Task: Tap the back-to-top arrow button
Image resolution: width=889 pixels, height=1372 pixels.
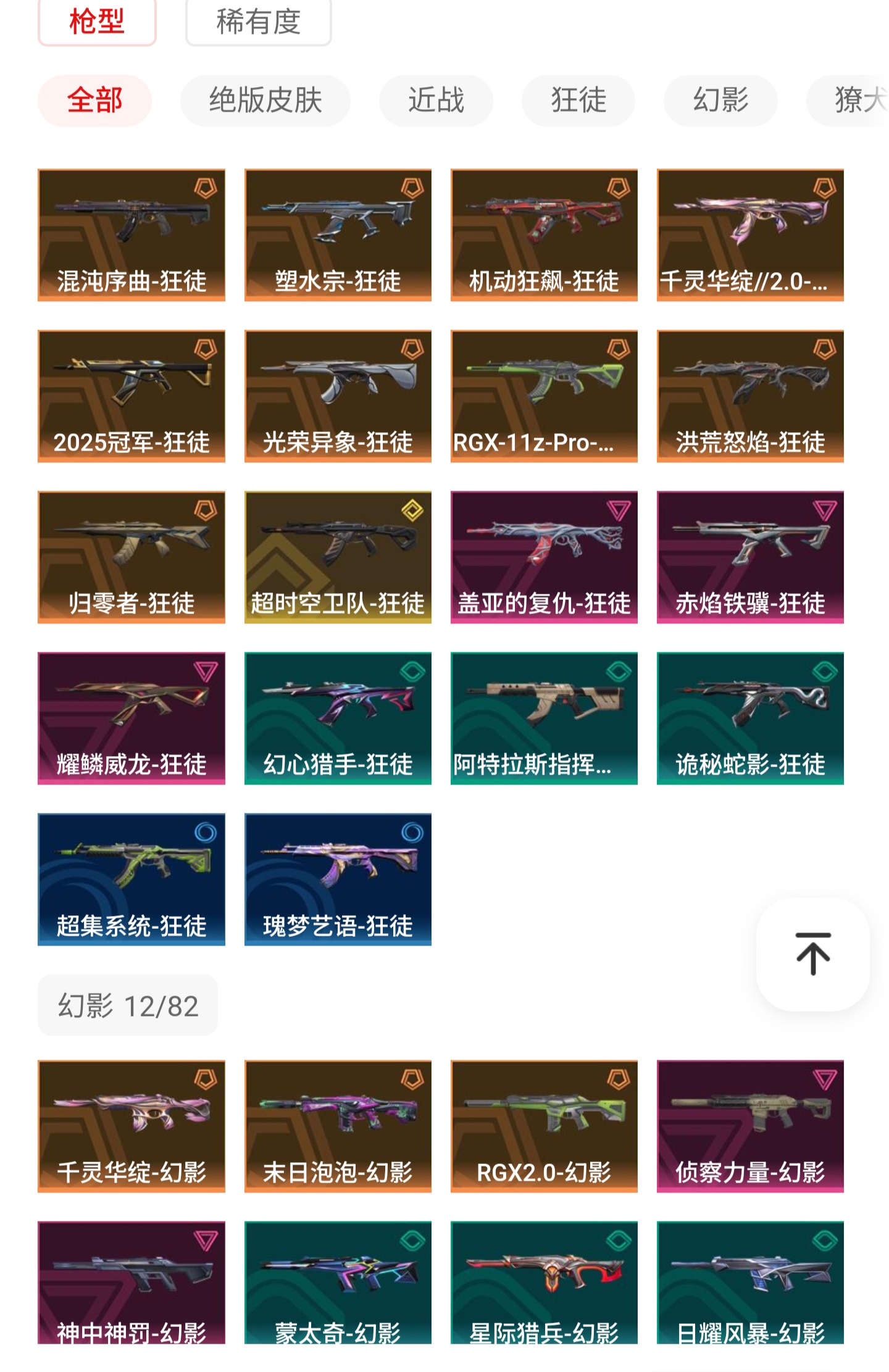Action: coord(812,954)
